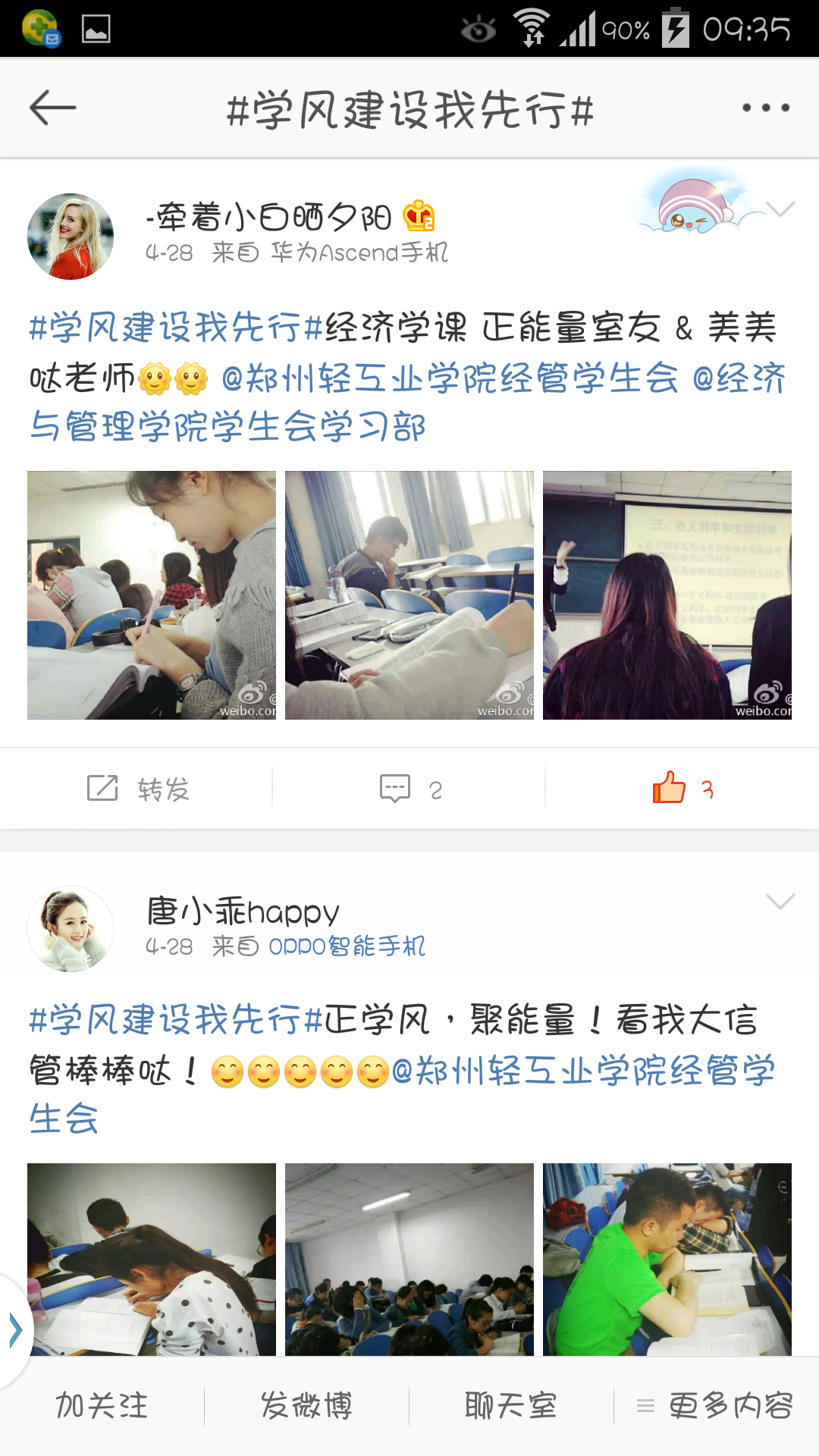
Task: Tap 加关注 to follow the topic
Action: tap(102, 1406)
